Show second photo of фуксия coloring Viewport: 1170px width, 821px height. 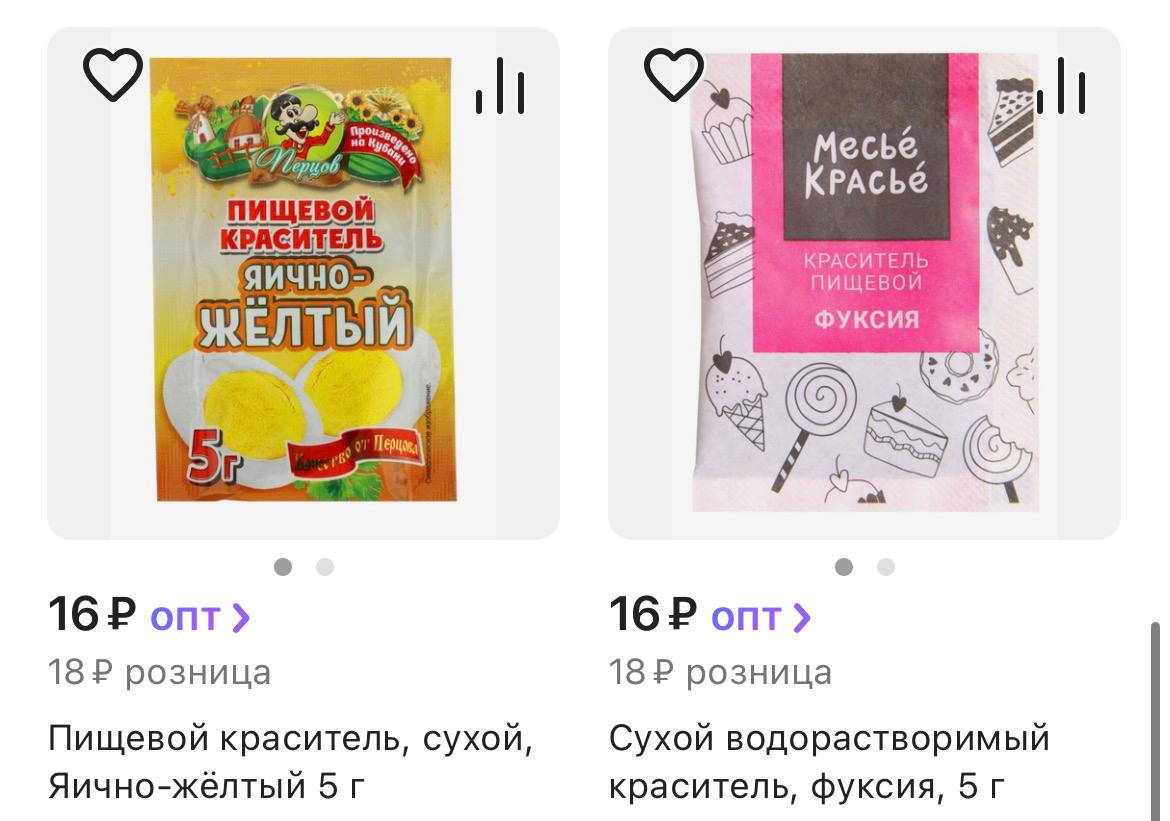[x=885, y=567]
